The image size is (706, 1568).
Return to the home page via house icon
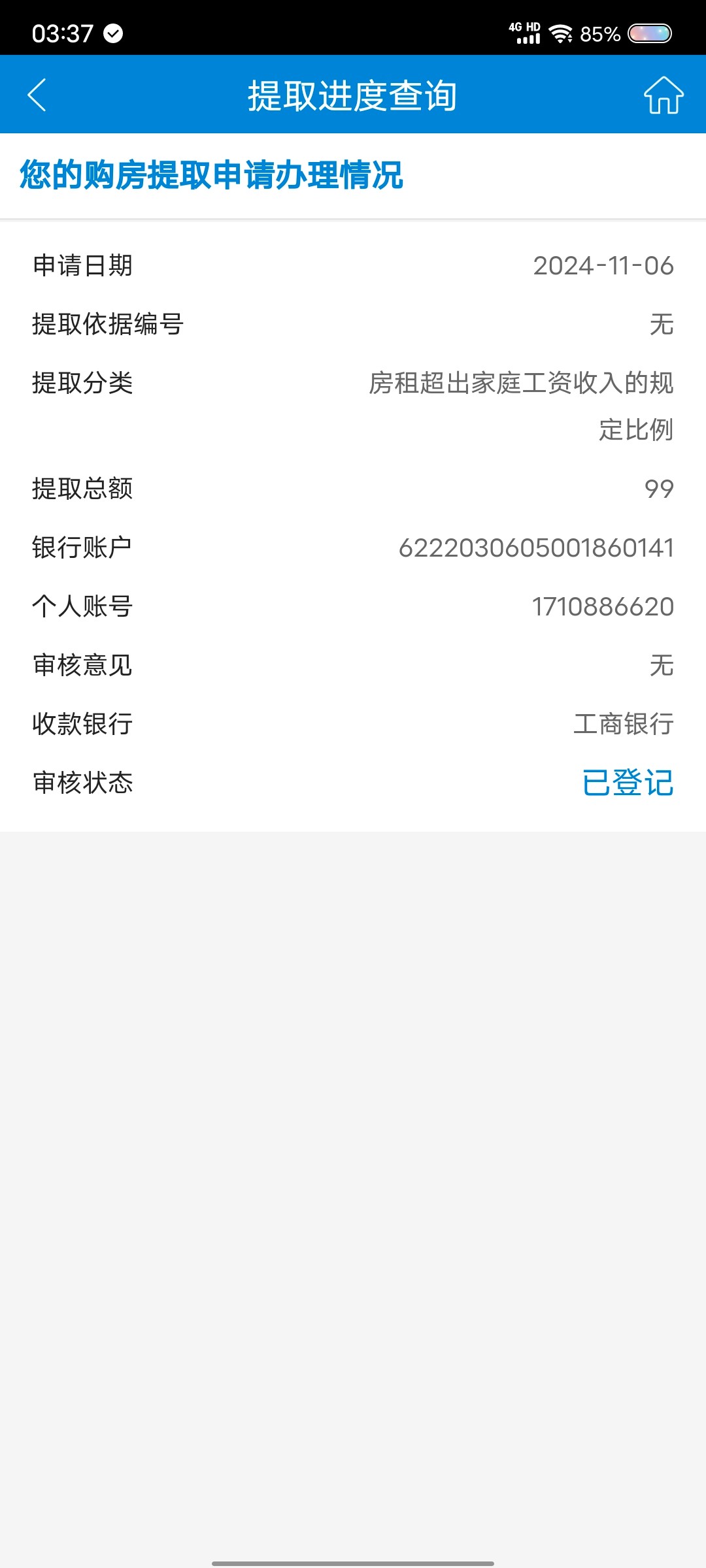tap(664, 95)
